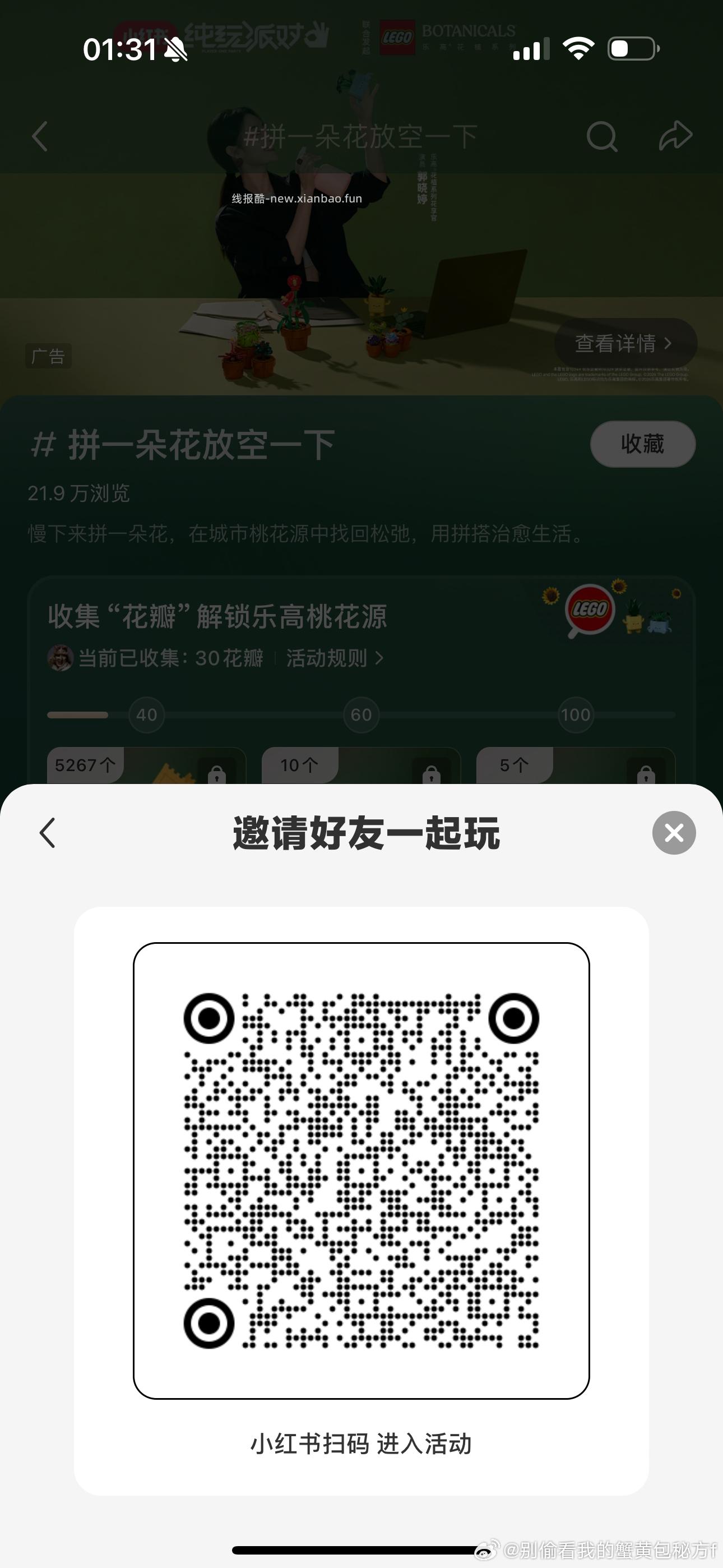Open 查看详情 for the LEGO ad
The height and width of the screenshot is (1568, 723).
(623, 343)
